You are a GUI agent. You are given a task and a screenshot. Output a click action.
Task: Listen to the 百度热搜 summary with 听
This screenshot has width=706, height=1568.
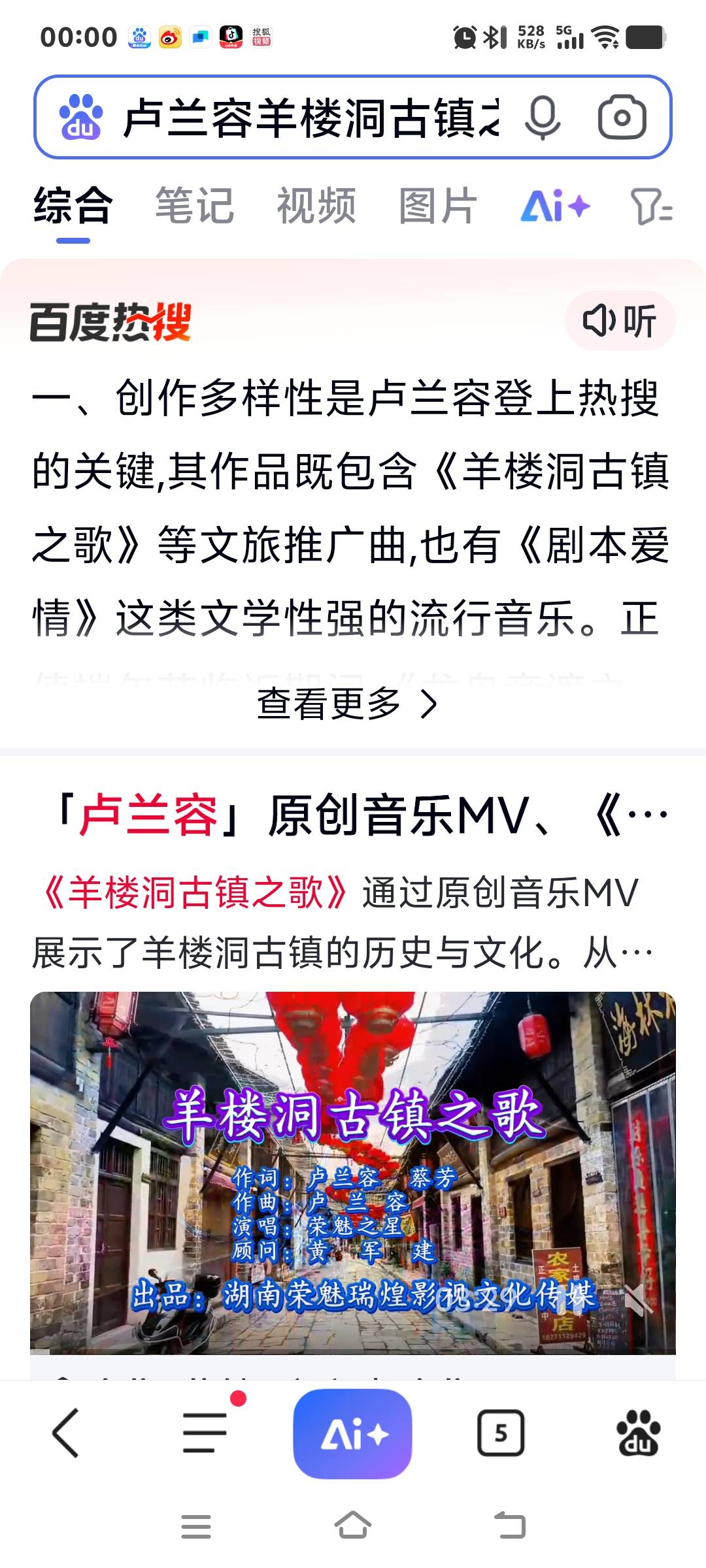(x=620, y=321)
